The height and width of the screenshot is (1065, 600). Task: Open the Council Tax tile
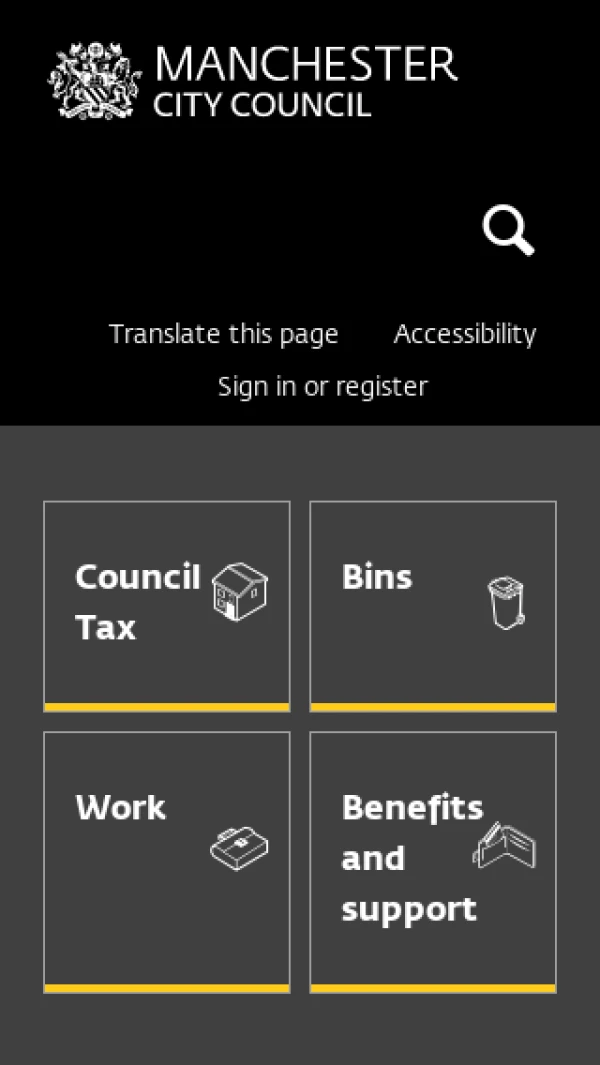coord(167,605)
